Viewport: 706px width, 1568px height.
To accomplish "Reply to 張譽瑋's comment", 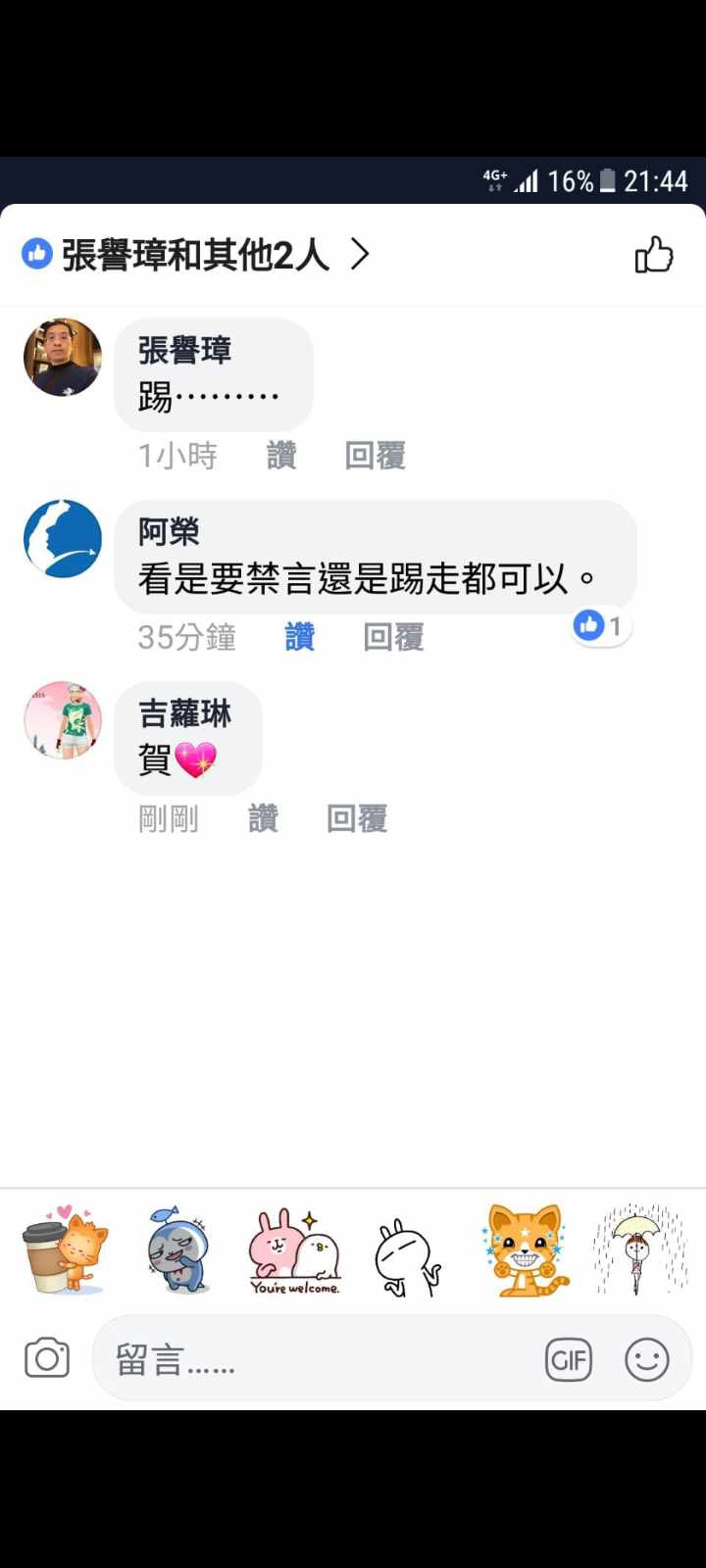I will [375, 456].
